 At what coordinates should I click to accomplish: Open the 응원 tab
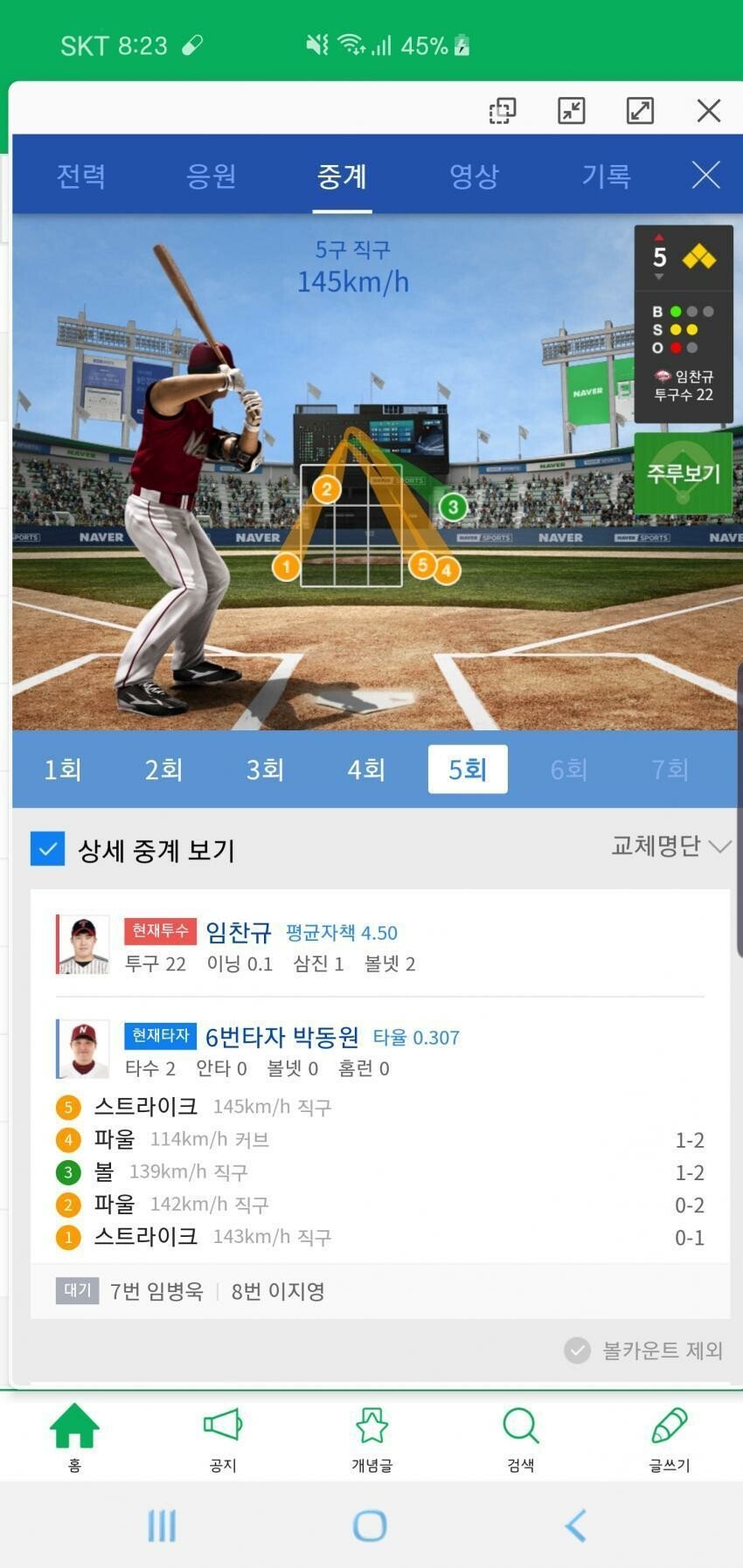[x=212, y=176]
